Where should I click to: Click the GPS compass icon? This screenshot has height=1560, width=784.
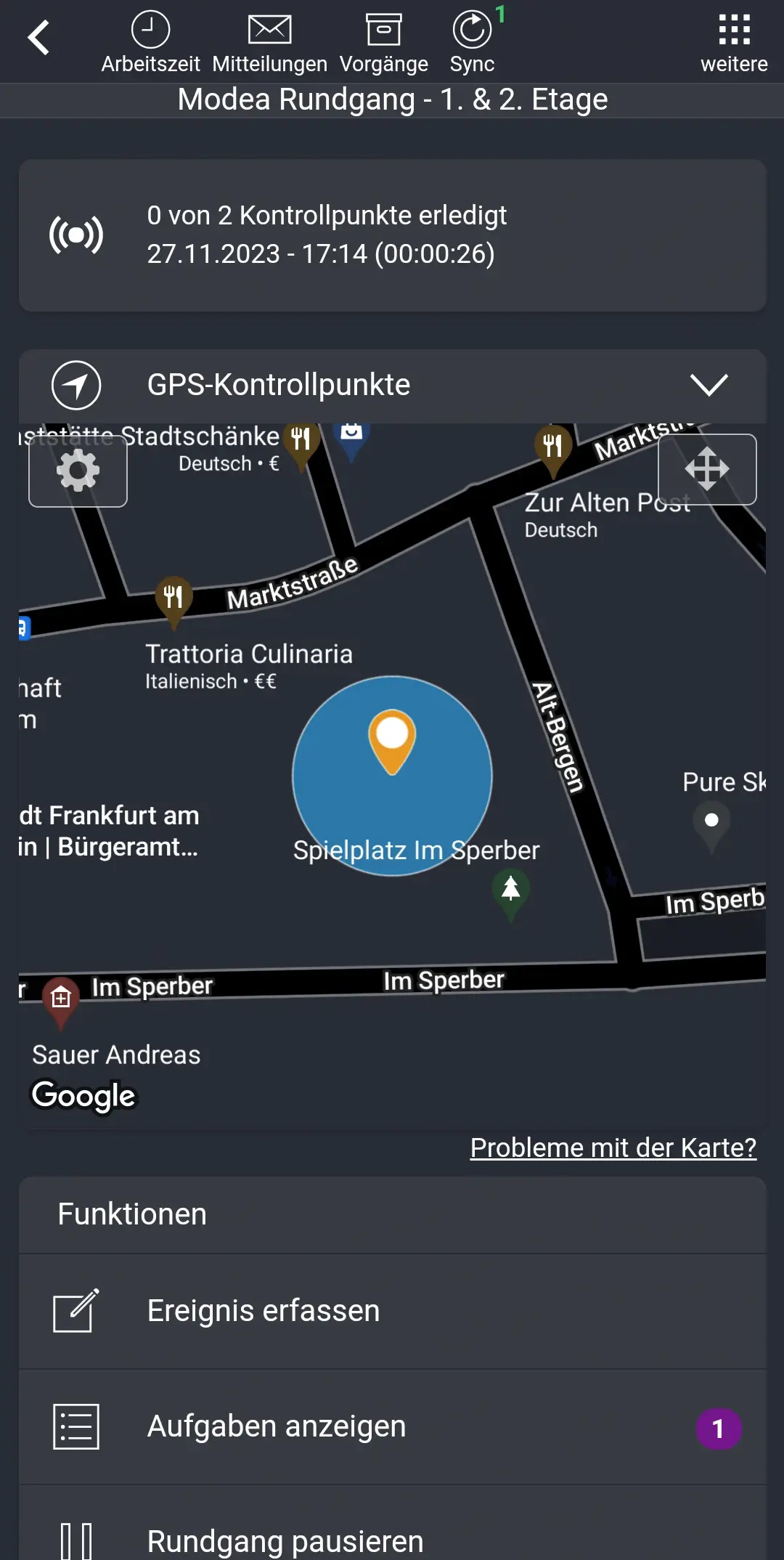click(76, 386)
